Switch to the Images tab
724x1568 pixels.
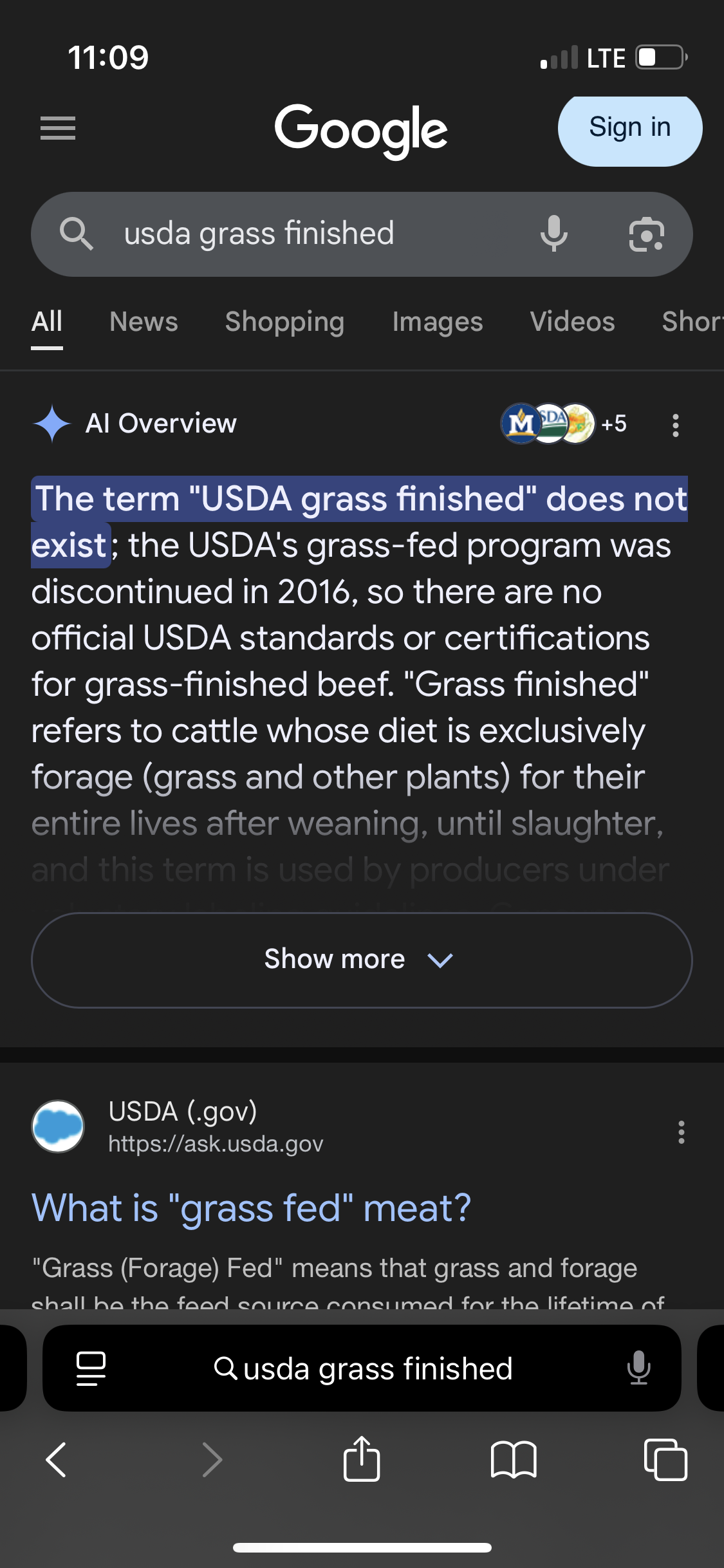(438, 322)
